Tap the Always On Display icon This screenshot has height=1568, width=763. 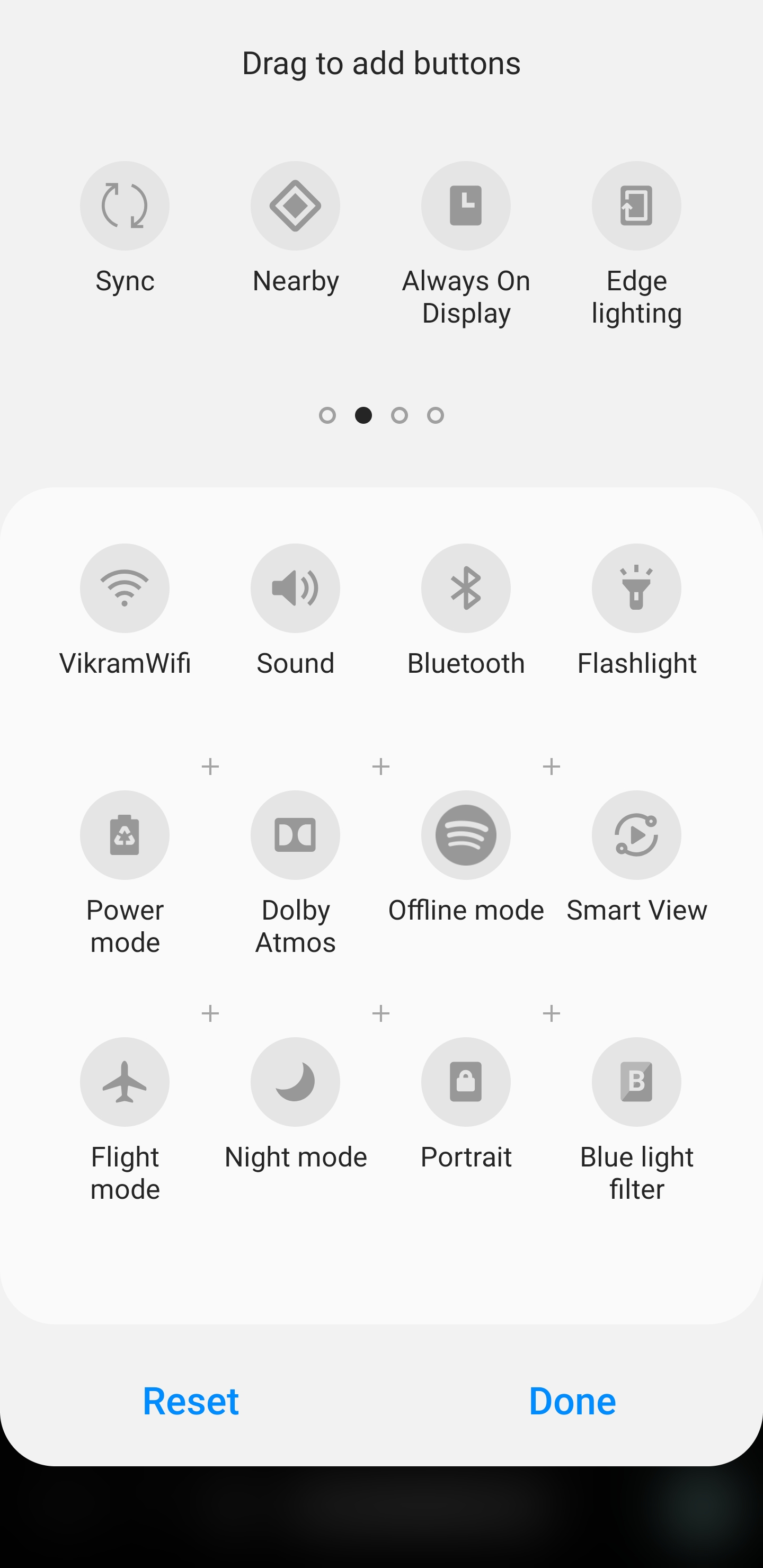click(466, 206)
